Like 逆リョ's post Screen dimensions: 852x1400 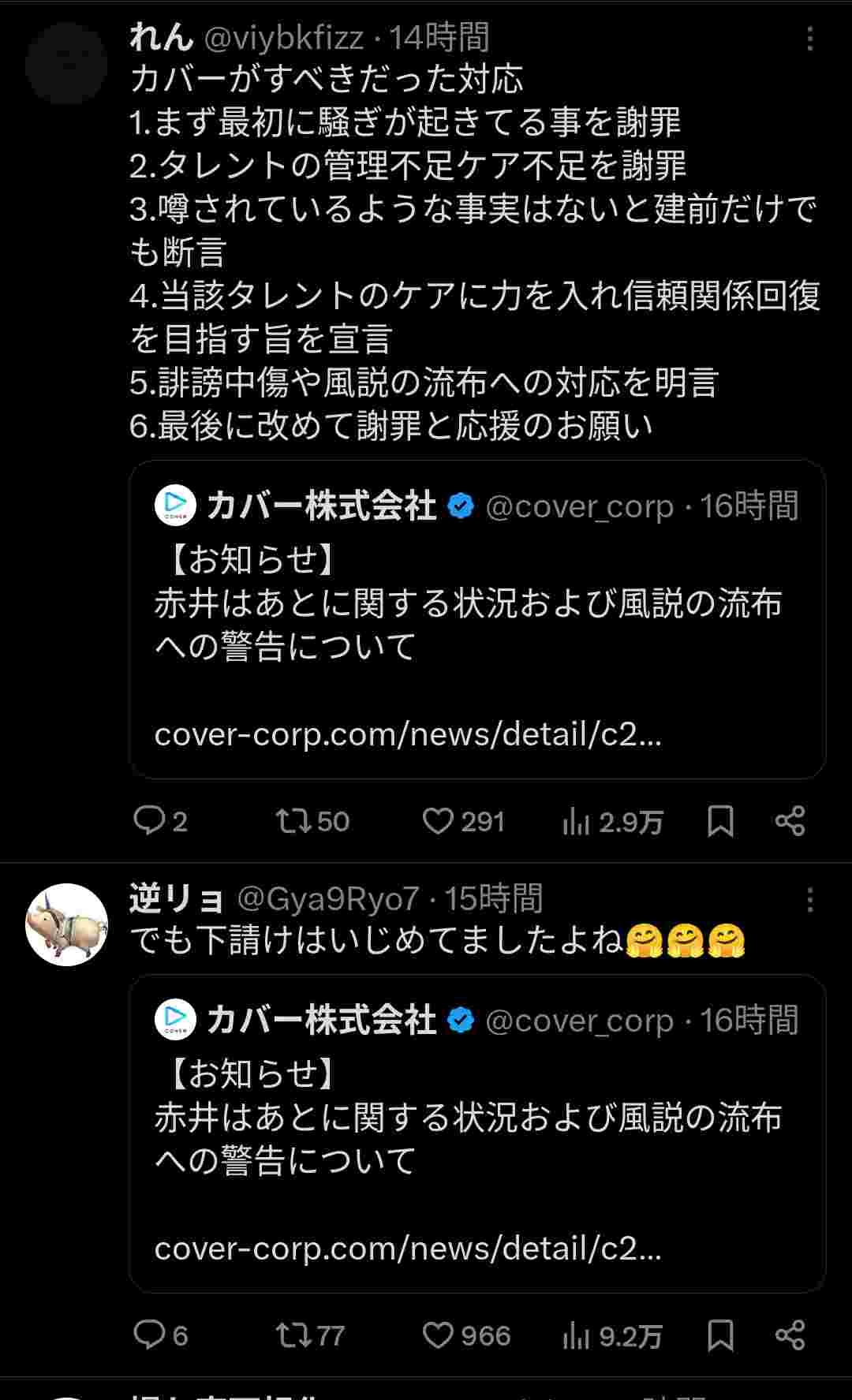coord(438,1335)
